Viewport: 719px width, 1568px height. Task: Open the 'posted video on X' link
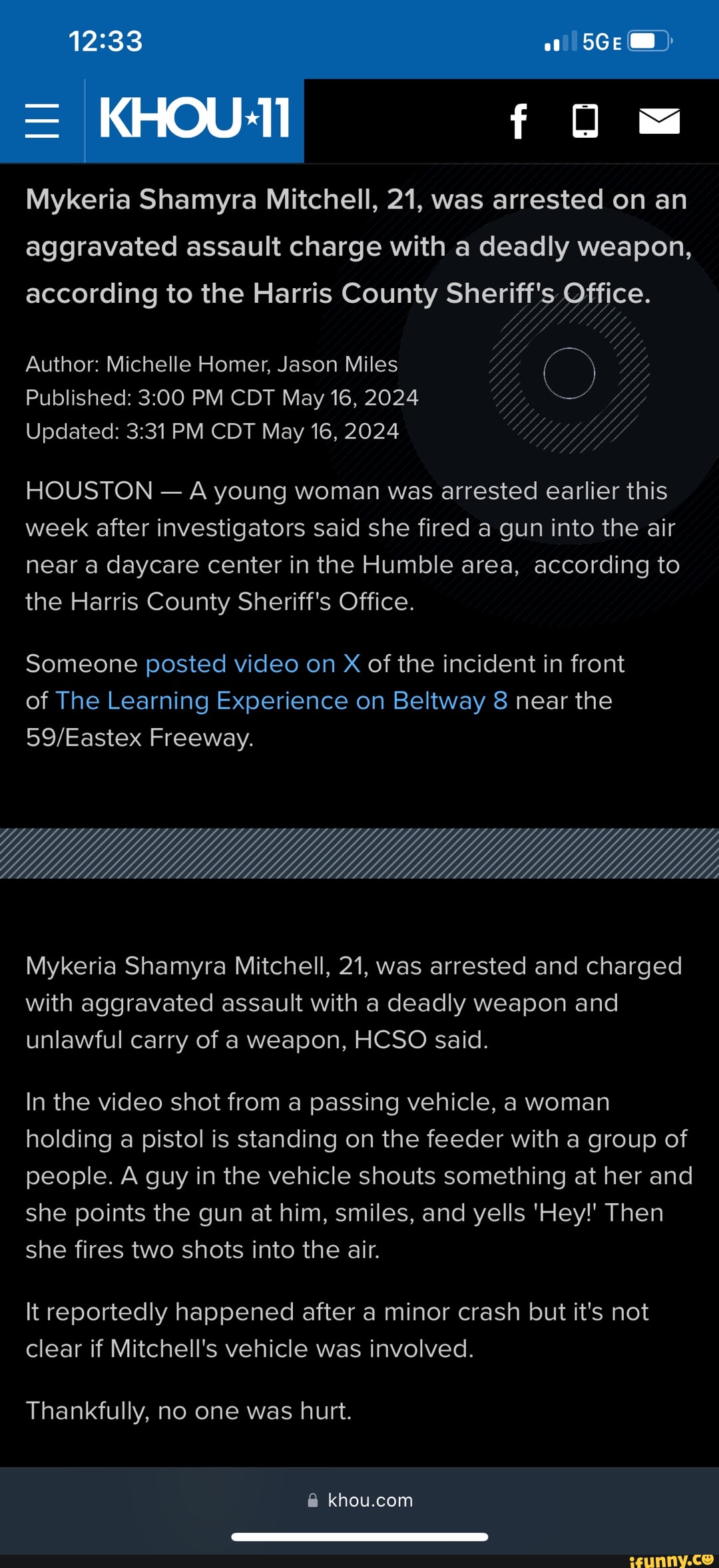(x=253, y=664)
